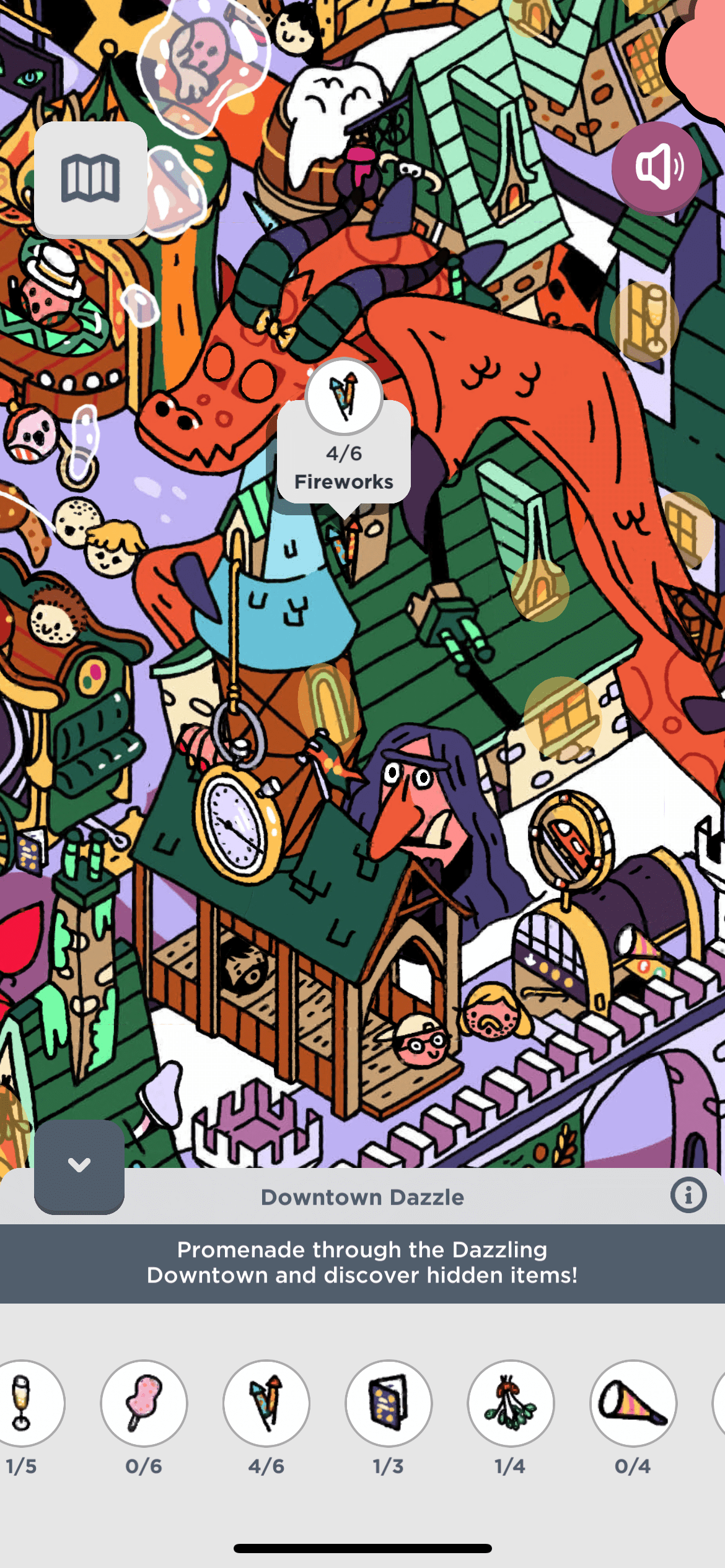
Task: Open the Downtown Dazzle info icon
Action: (x=688, y=1195)
